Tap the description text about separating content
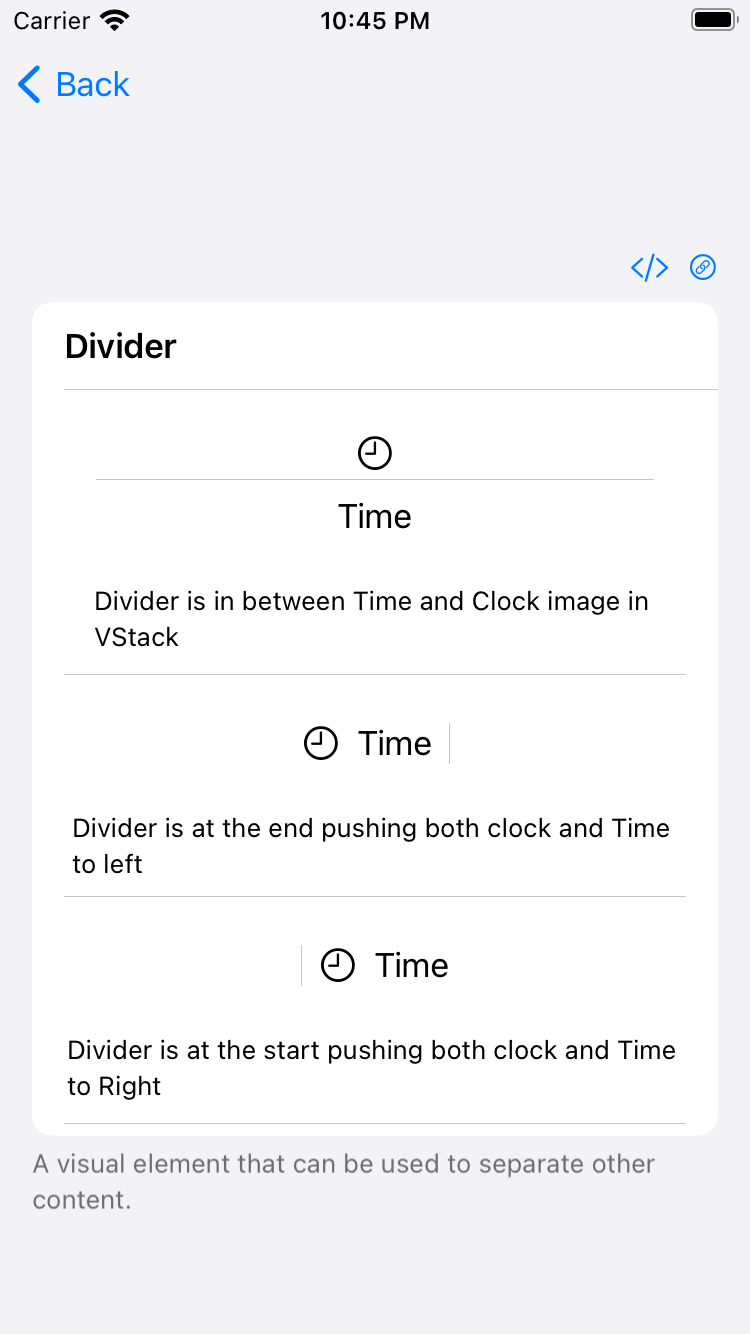The width and height of the screenshot is (750, 1334). point(344,1181)
